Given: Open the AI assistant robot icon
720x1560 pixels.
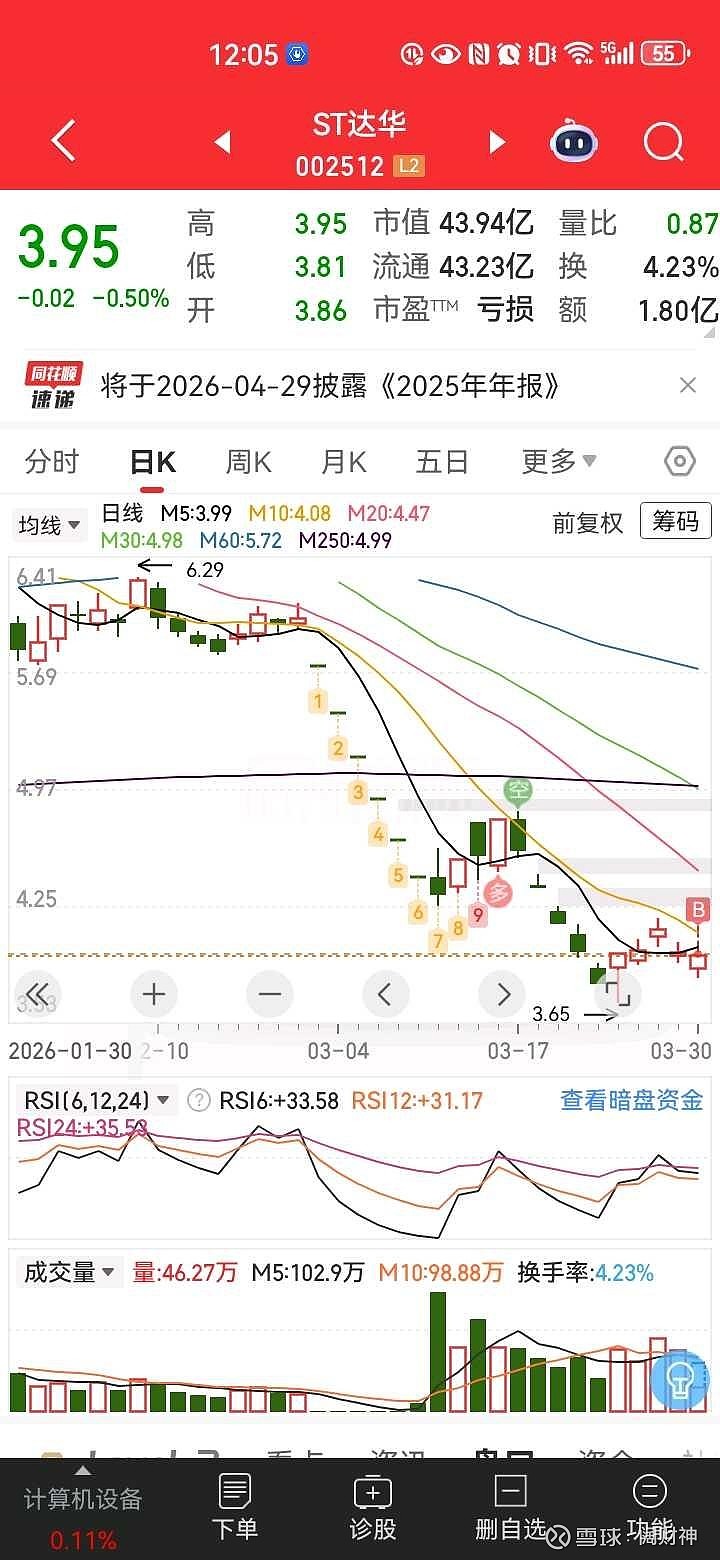Looking at the screenshot, I should pyautogui.click(x=571, y=141).
